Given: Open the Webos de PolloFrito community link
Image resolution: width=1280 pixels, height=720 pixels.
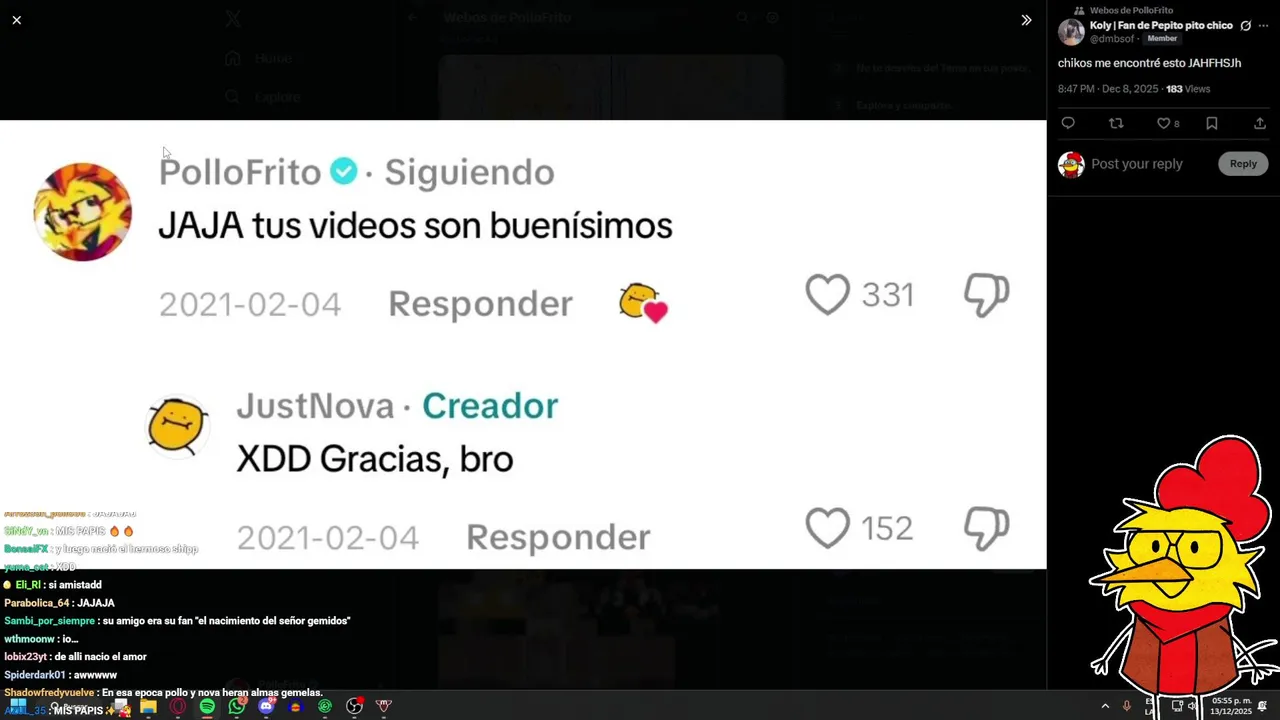Looking at the screenshot, I should pyautogui.click(x=1131, y=10).
